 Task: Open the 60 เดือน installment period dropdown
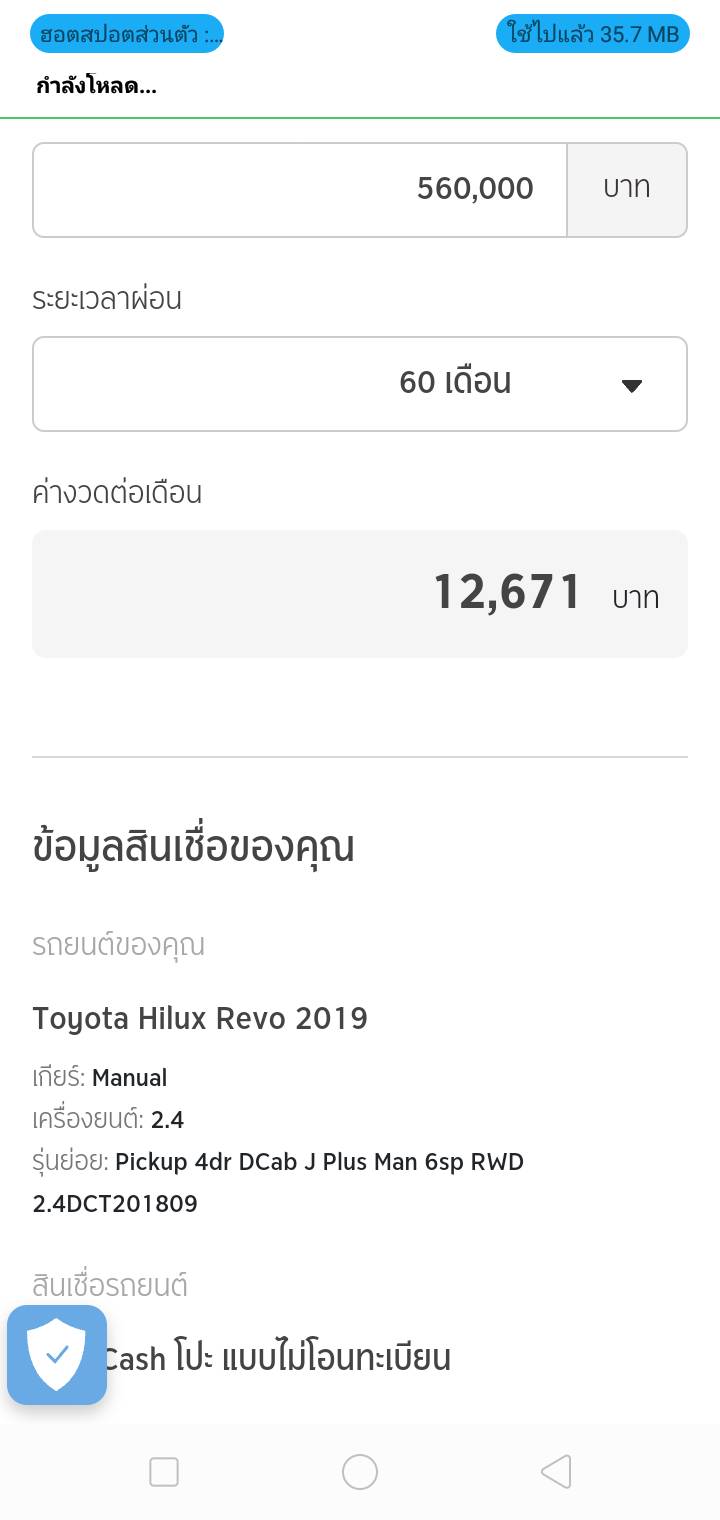360,384
